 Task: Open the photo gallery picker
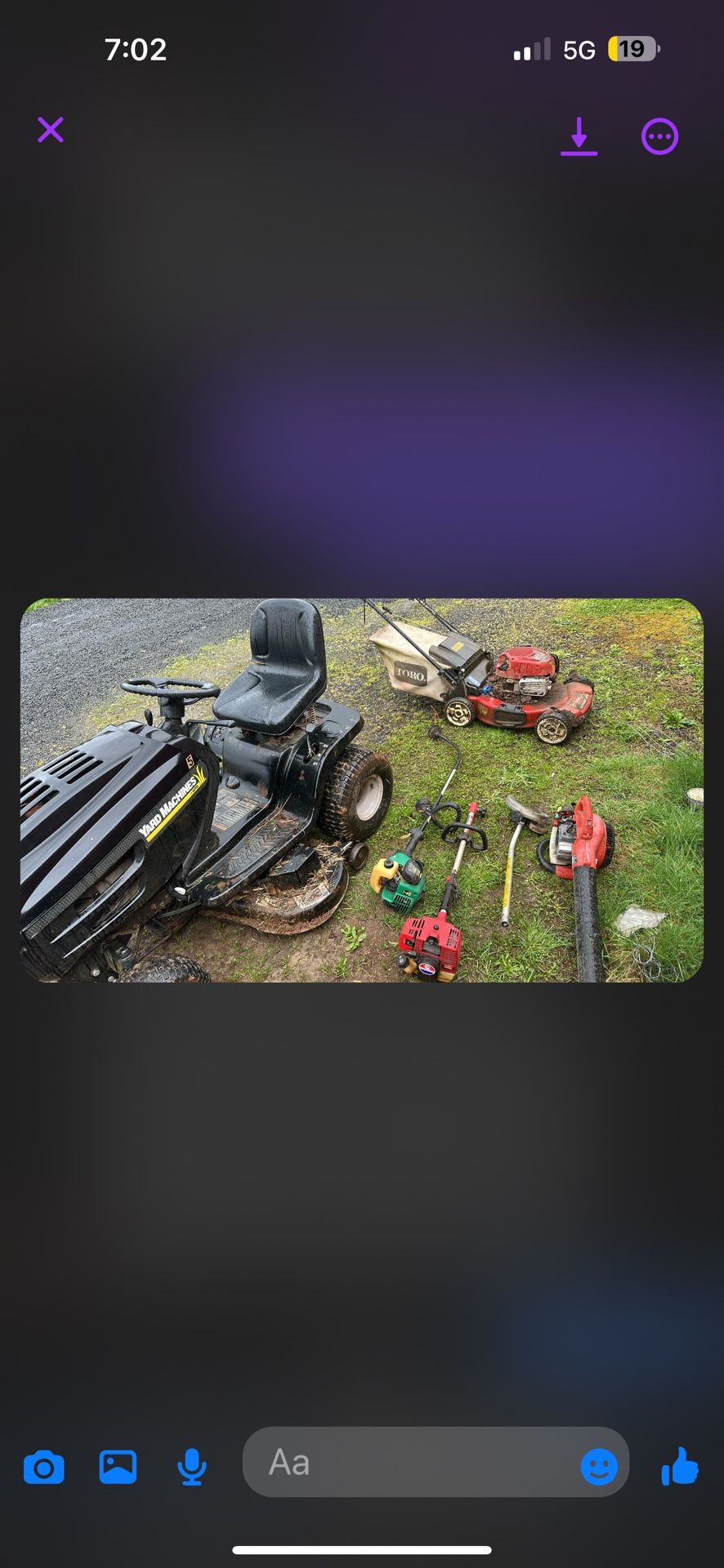pos(117,1466)
